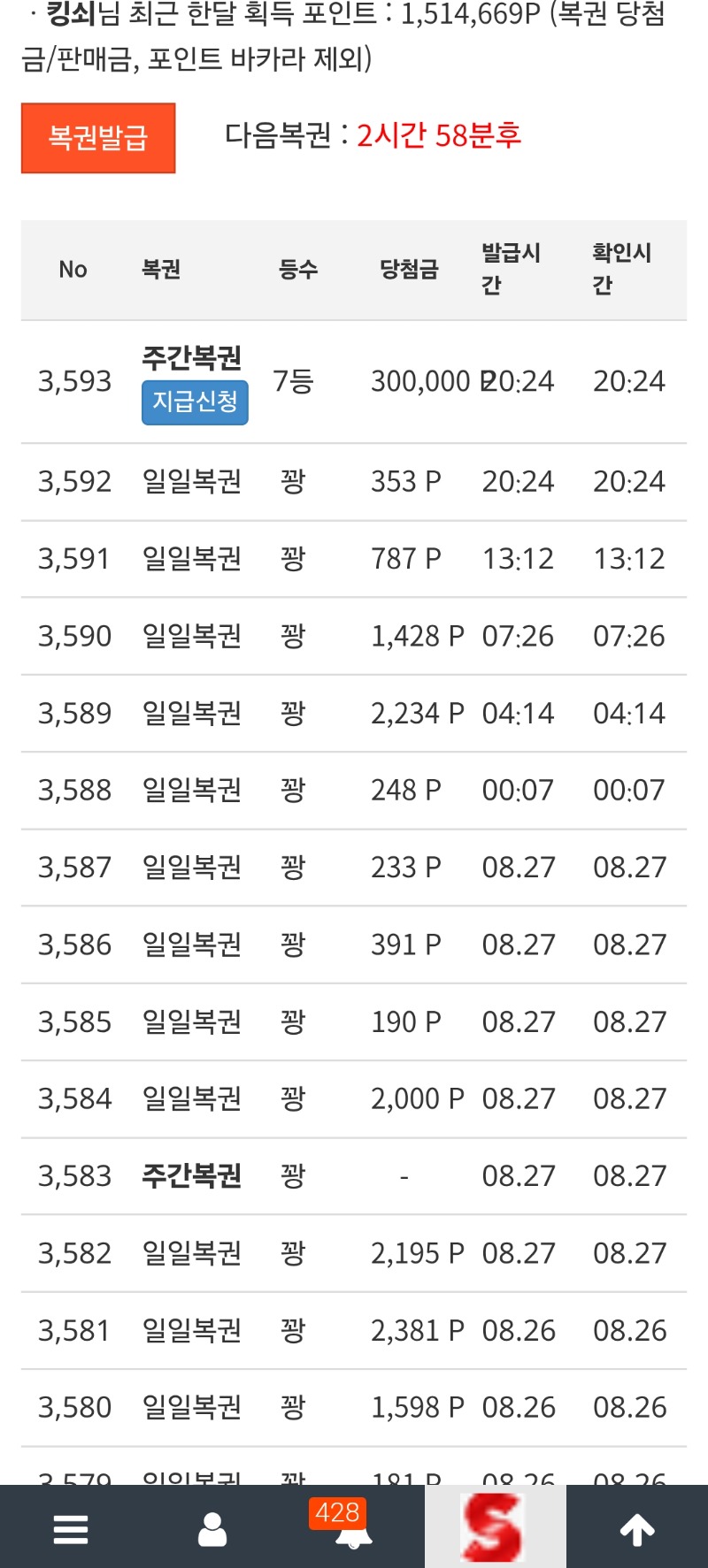Viewport: 708px width, 1568px height.
Task: Open the user profile icon
Action: click(212, 1529)
